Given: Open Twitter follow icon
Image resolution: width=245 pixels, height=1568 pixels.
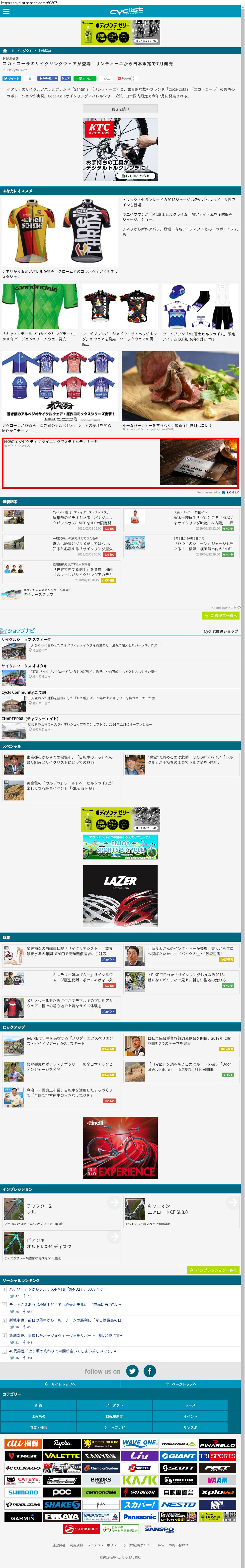Looking at the screenshot, I should (x=132, y=1371).
